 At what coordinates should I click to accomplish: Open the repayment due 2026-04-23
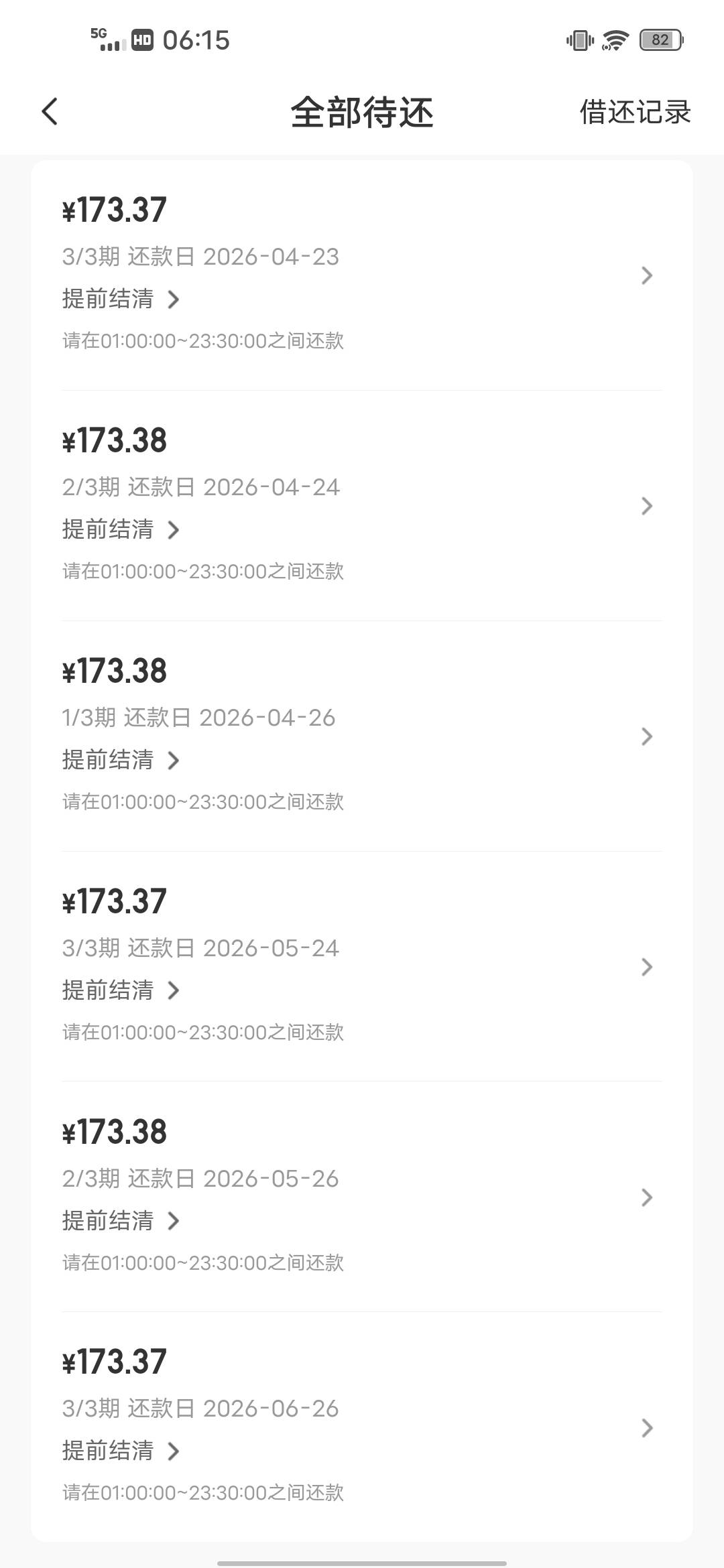tap(646, 275)
